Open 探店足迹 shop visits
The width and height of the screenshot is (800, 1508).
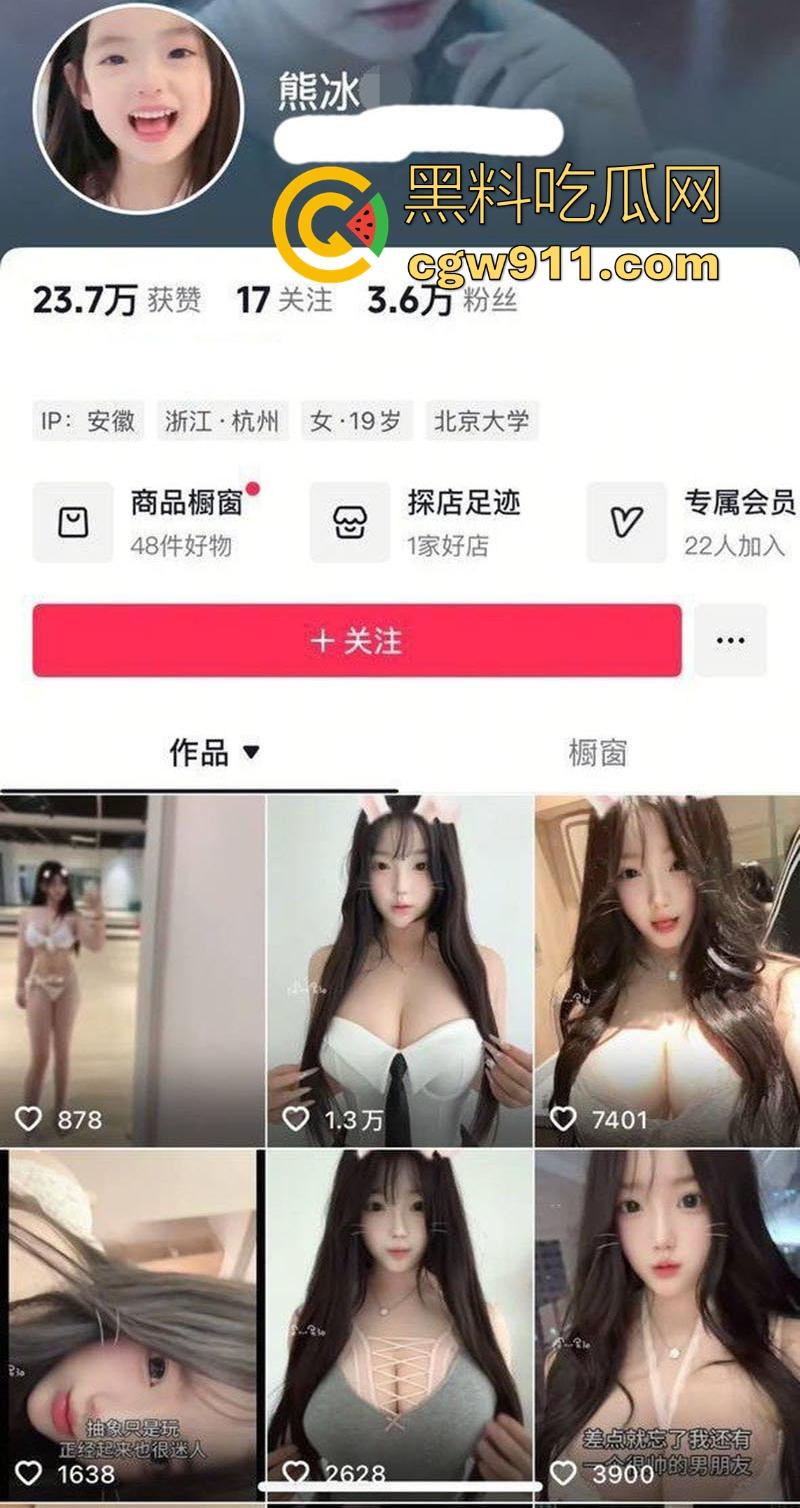430,521
